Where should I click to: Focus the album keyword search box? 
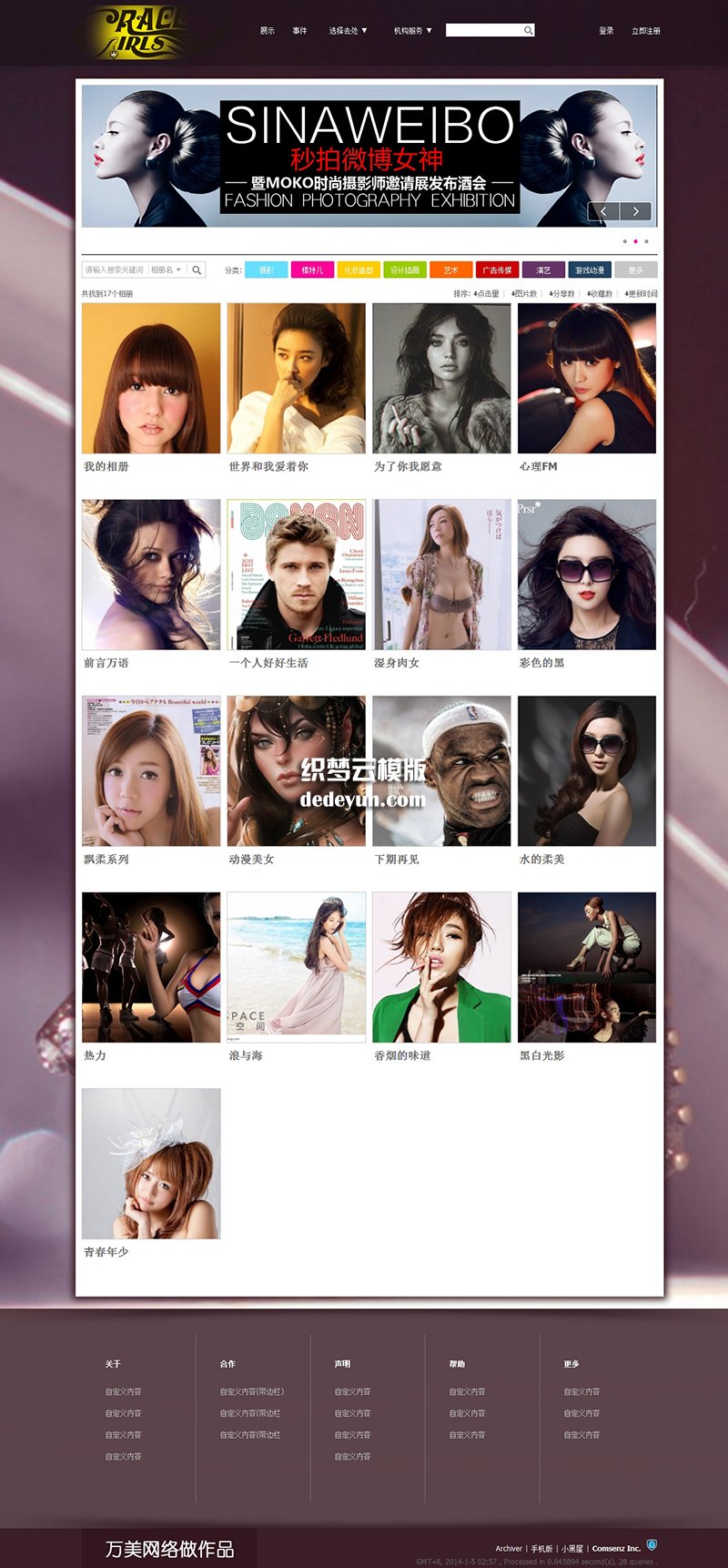[115, 270]
